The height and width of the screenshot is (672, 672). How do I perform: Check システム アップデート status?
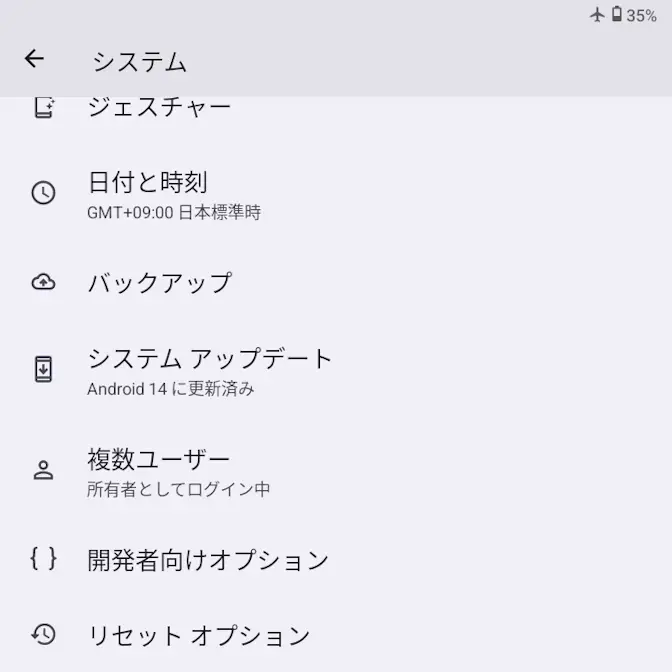(210, 370)
